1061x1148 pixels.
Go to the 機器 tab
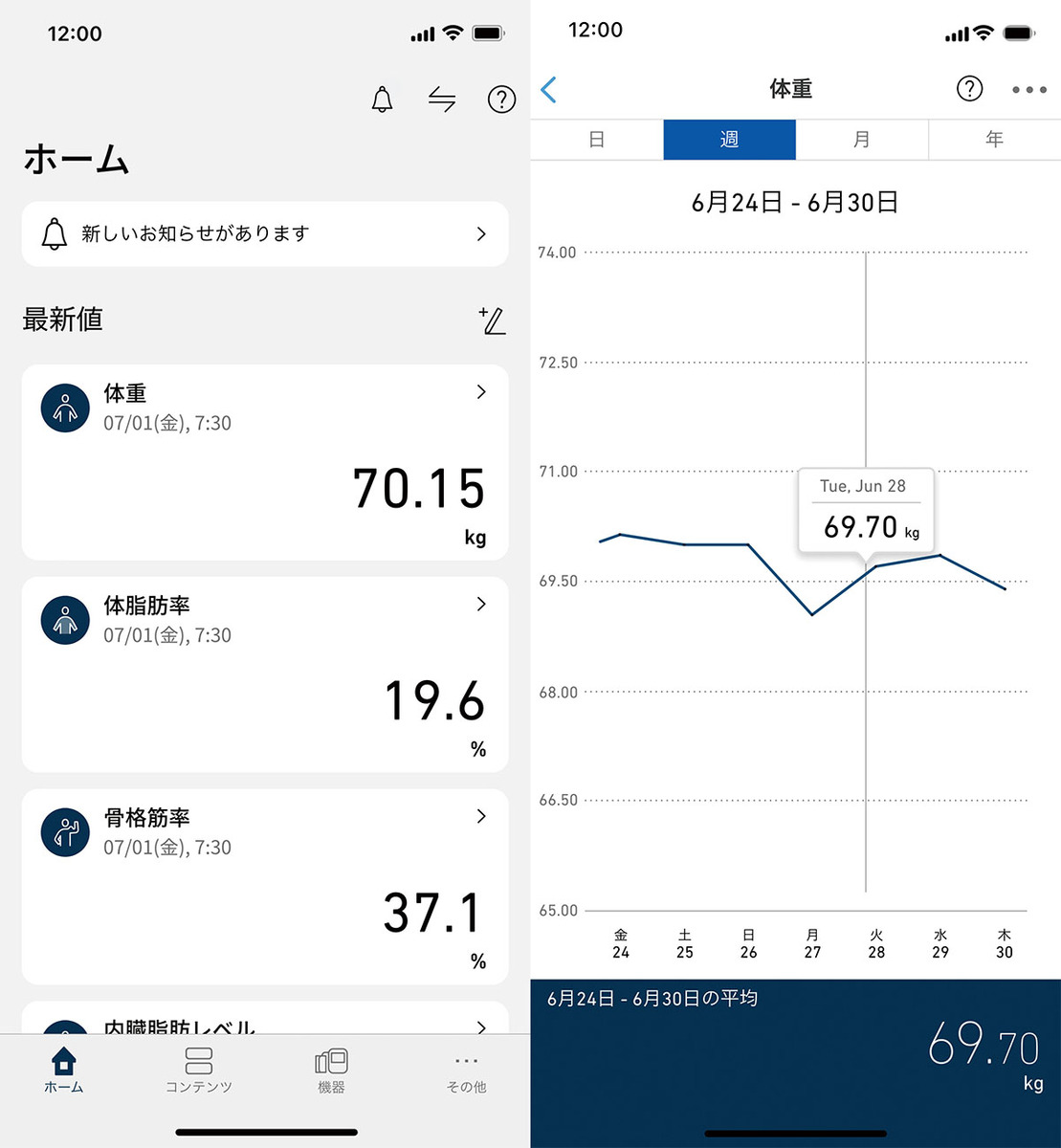click(x=331, y=1070)
